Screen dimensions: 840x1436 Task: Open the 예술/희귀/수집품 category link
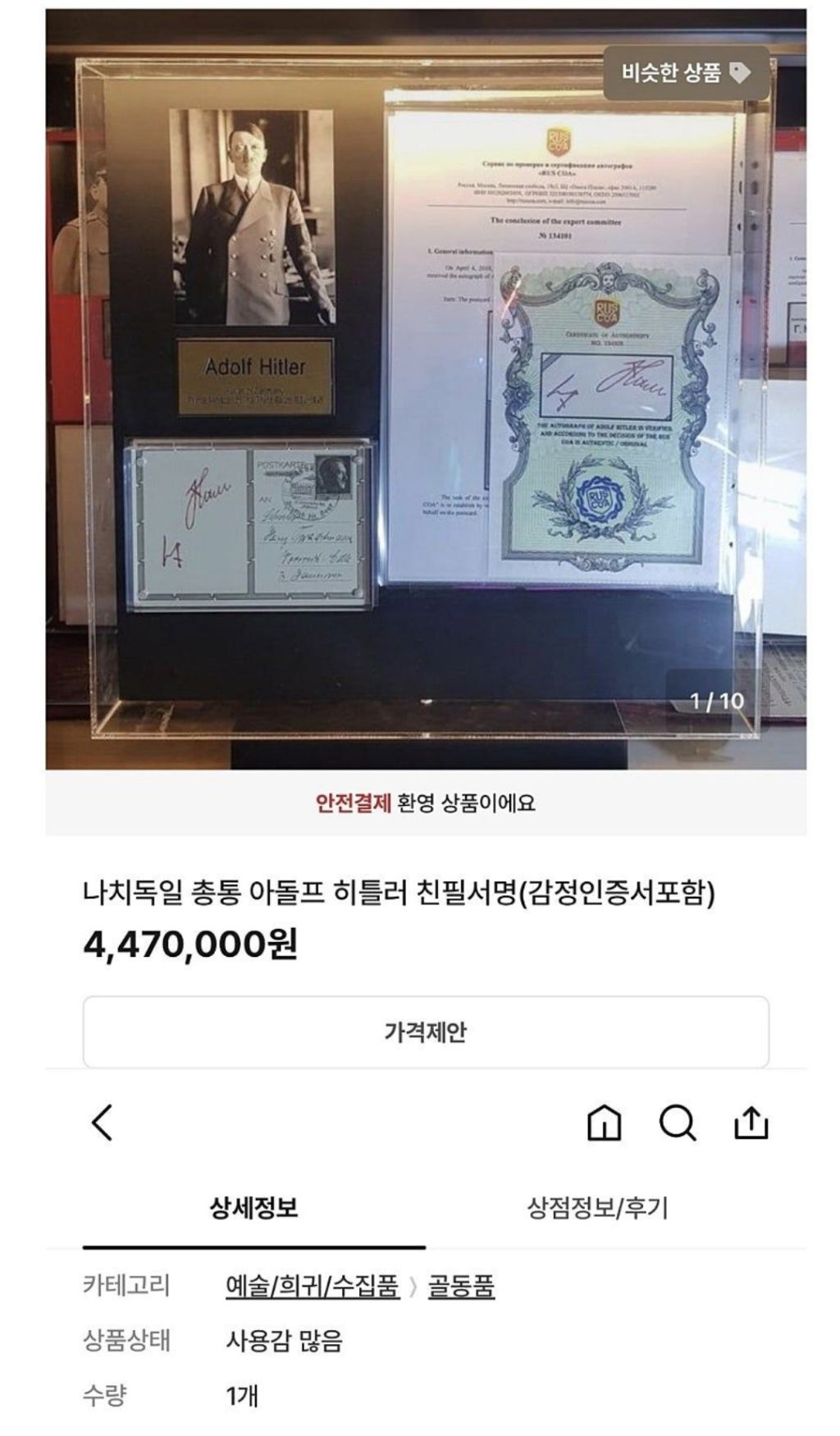[x=313, y=1285]
